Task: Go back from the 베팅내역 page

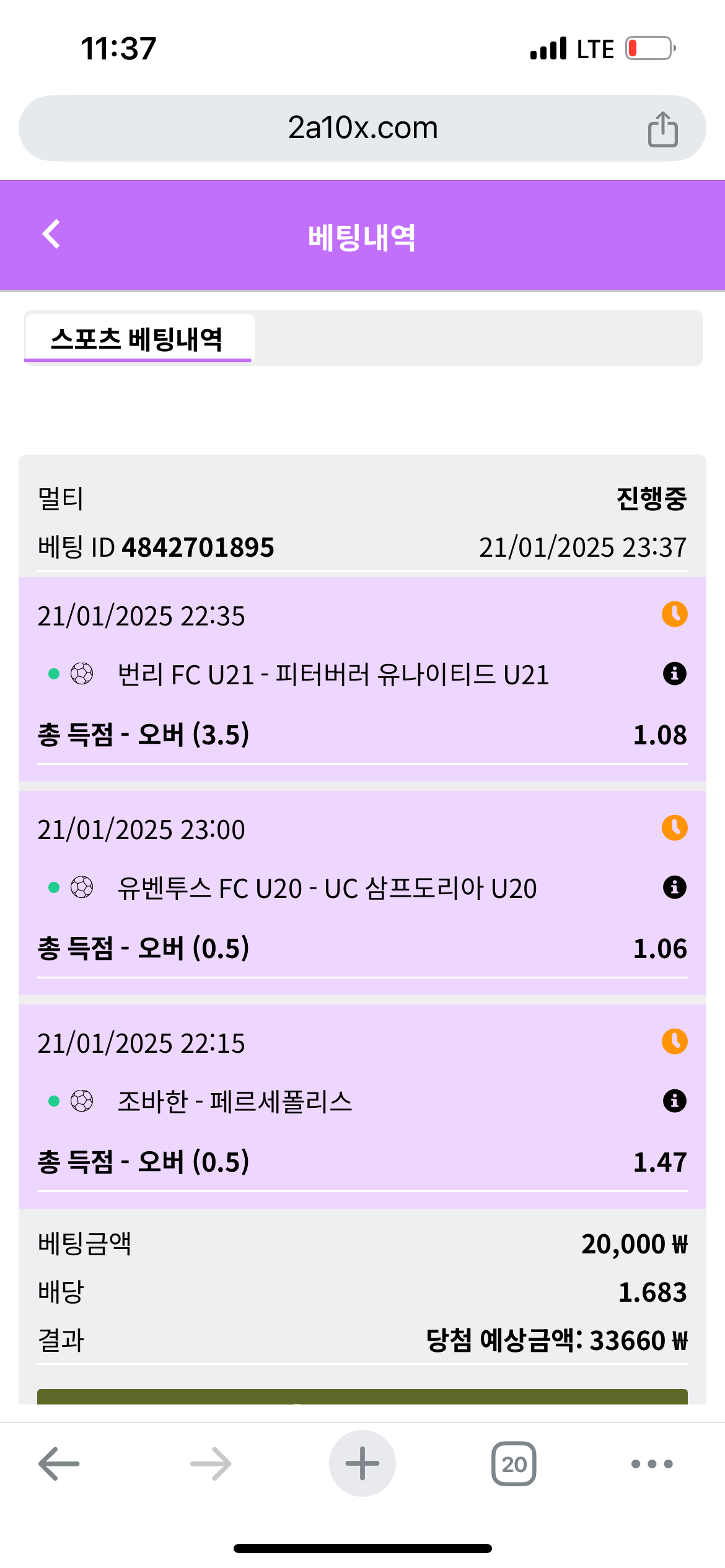Action: coord(51,234)
